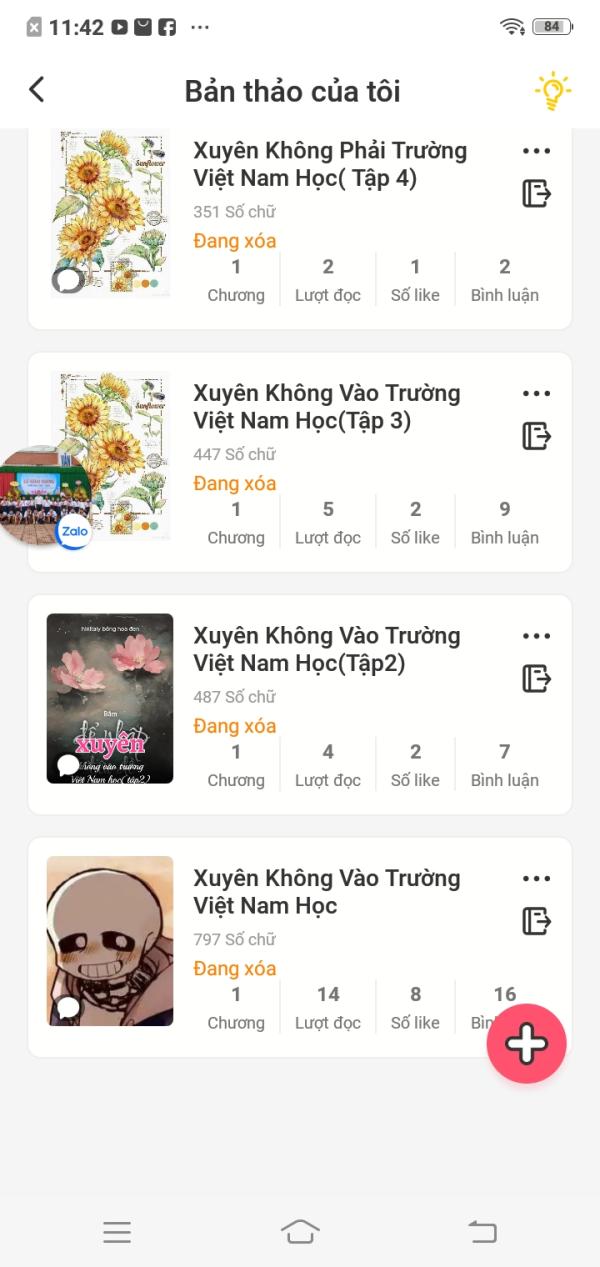Image resolution: width=600 pixels, height=1267 pixels.
Task: Open the draft Xuyên Không Vào Trường Việt Nam Học(Tập 3)
Action: 327,407
